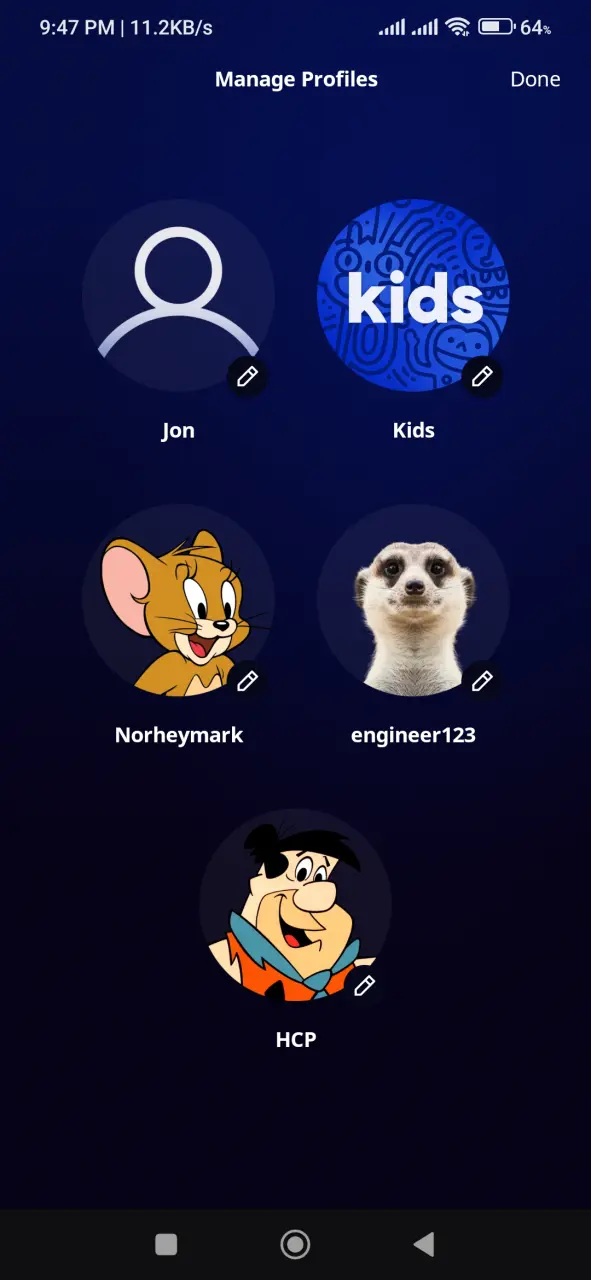Screen dimensions: 591x1280
Task: Open the HCP profile avatar
Action: coord(295,905)
